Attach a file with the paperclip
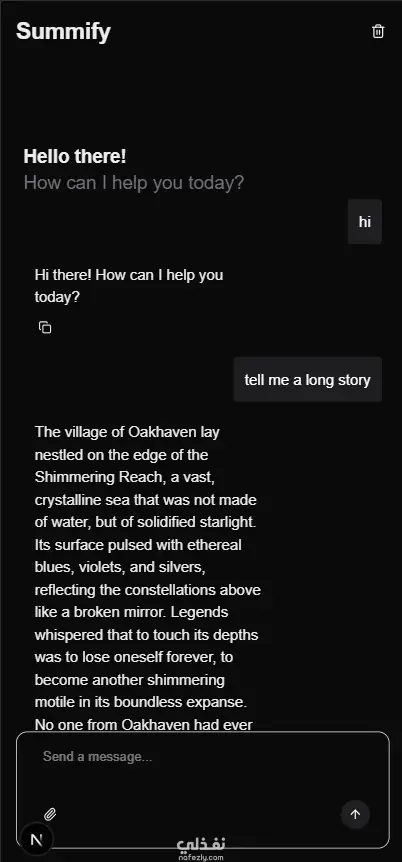 50,814
